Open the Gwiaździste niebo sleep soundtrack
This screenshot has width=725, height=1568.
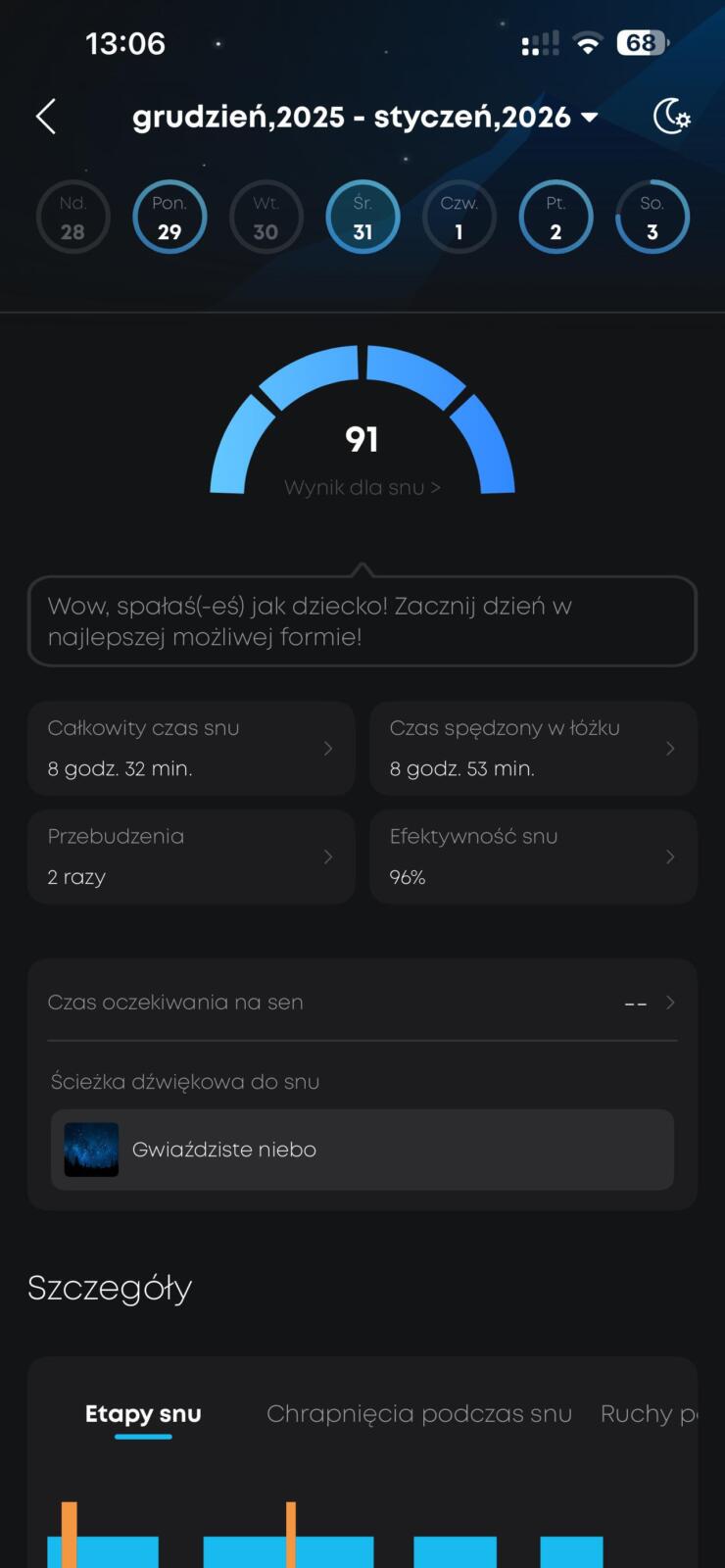click(362, 1150)
